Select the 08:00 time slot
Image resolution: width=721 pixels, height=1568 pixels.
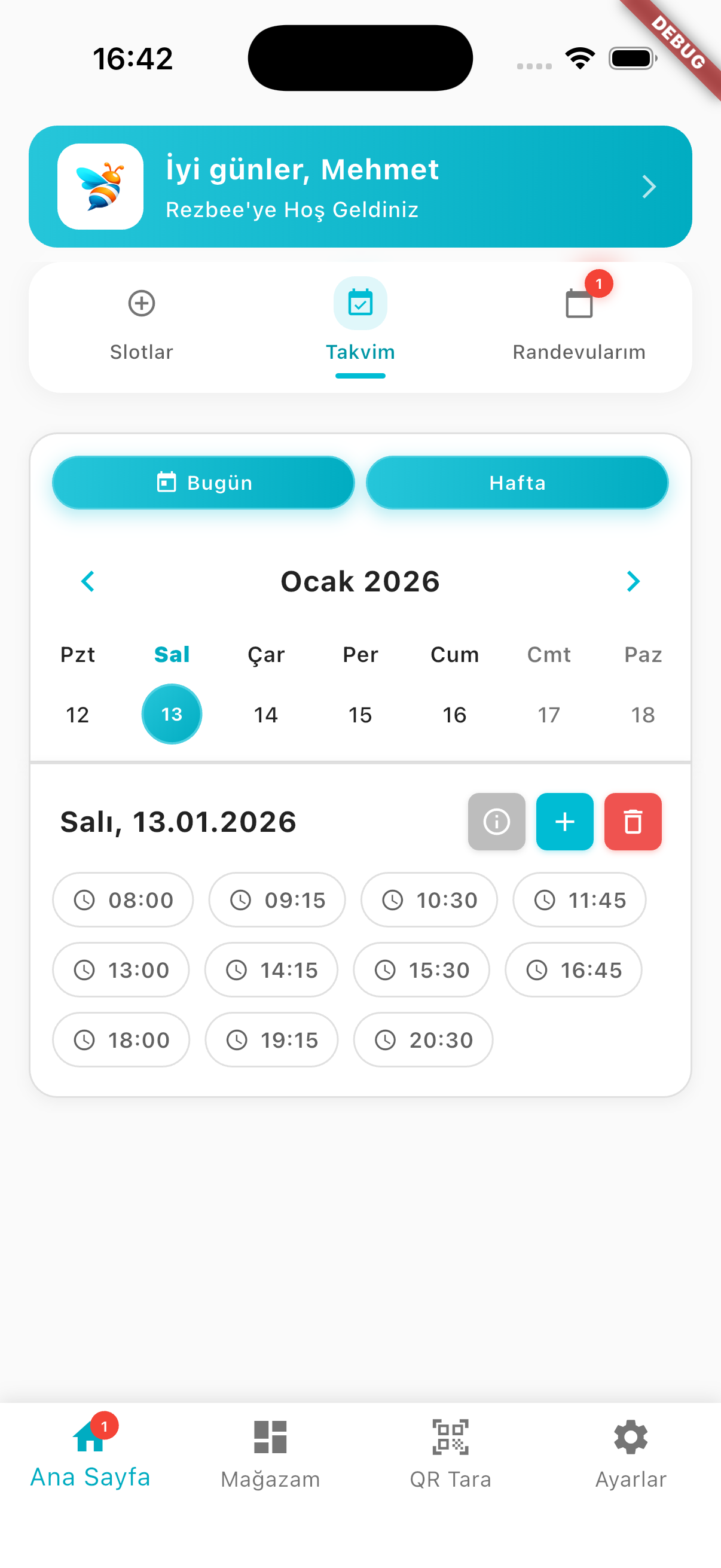click(123, 899)
